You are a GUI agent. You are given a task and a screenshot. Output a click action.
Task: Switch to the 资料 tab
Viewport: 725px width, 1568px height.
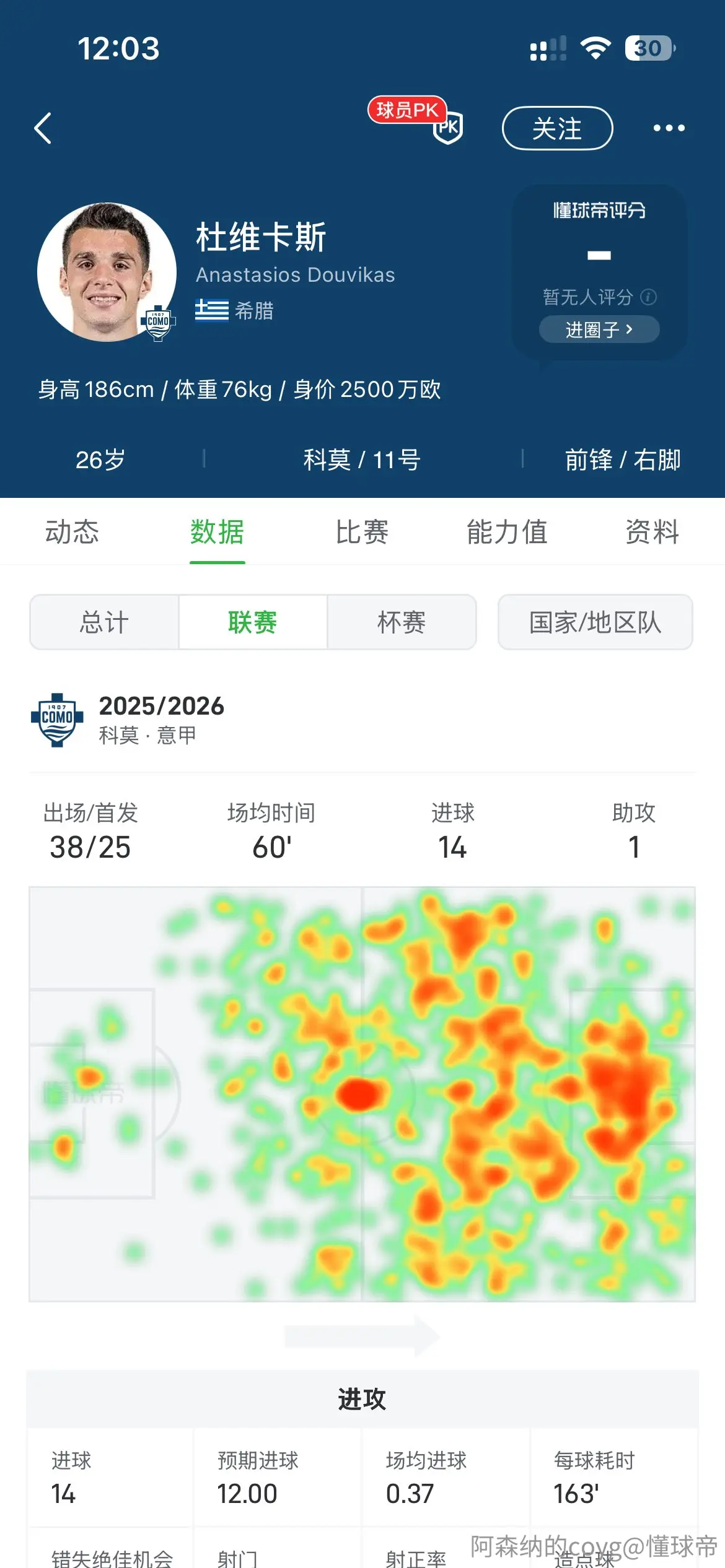652,531
